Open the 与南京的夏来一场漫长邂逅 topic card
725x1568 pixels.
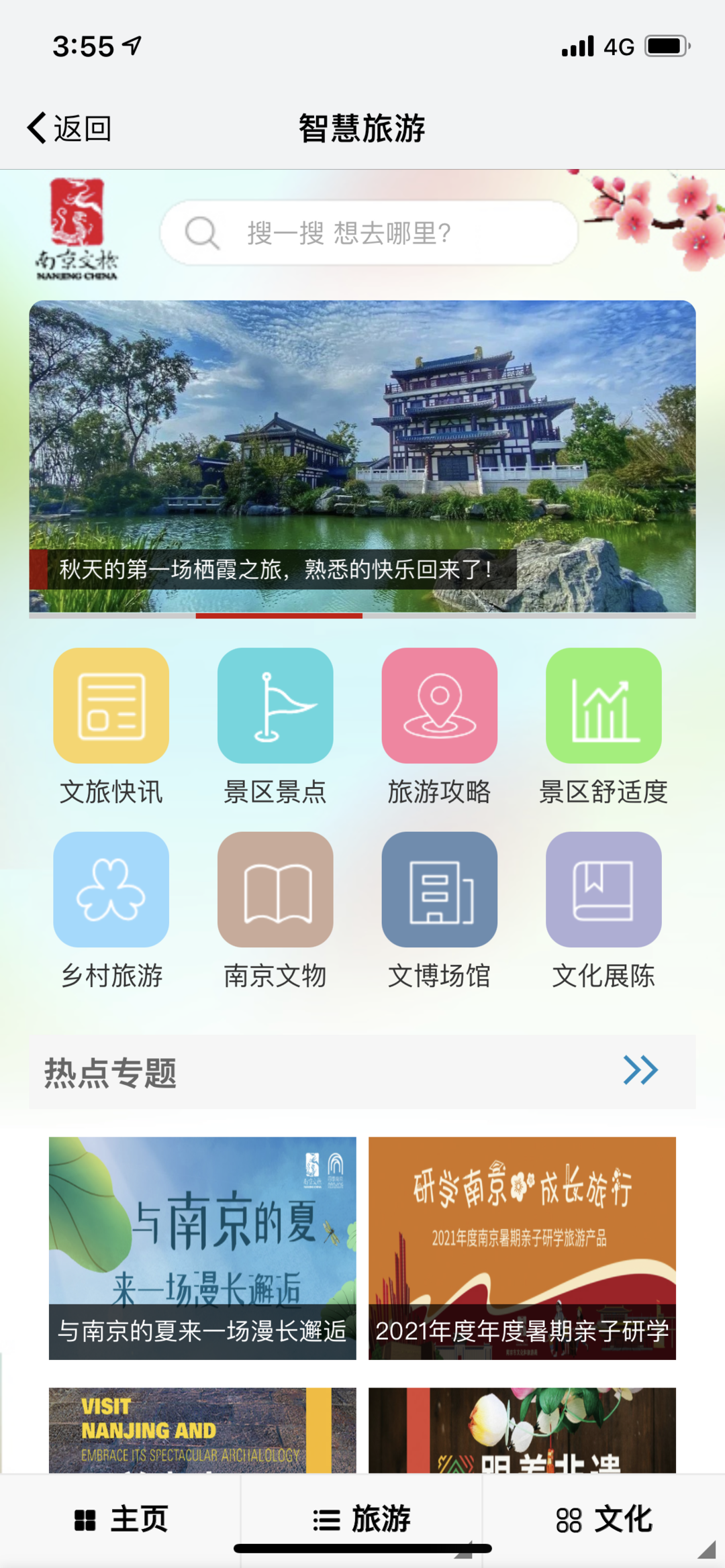pos(202,1248)
